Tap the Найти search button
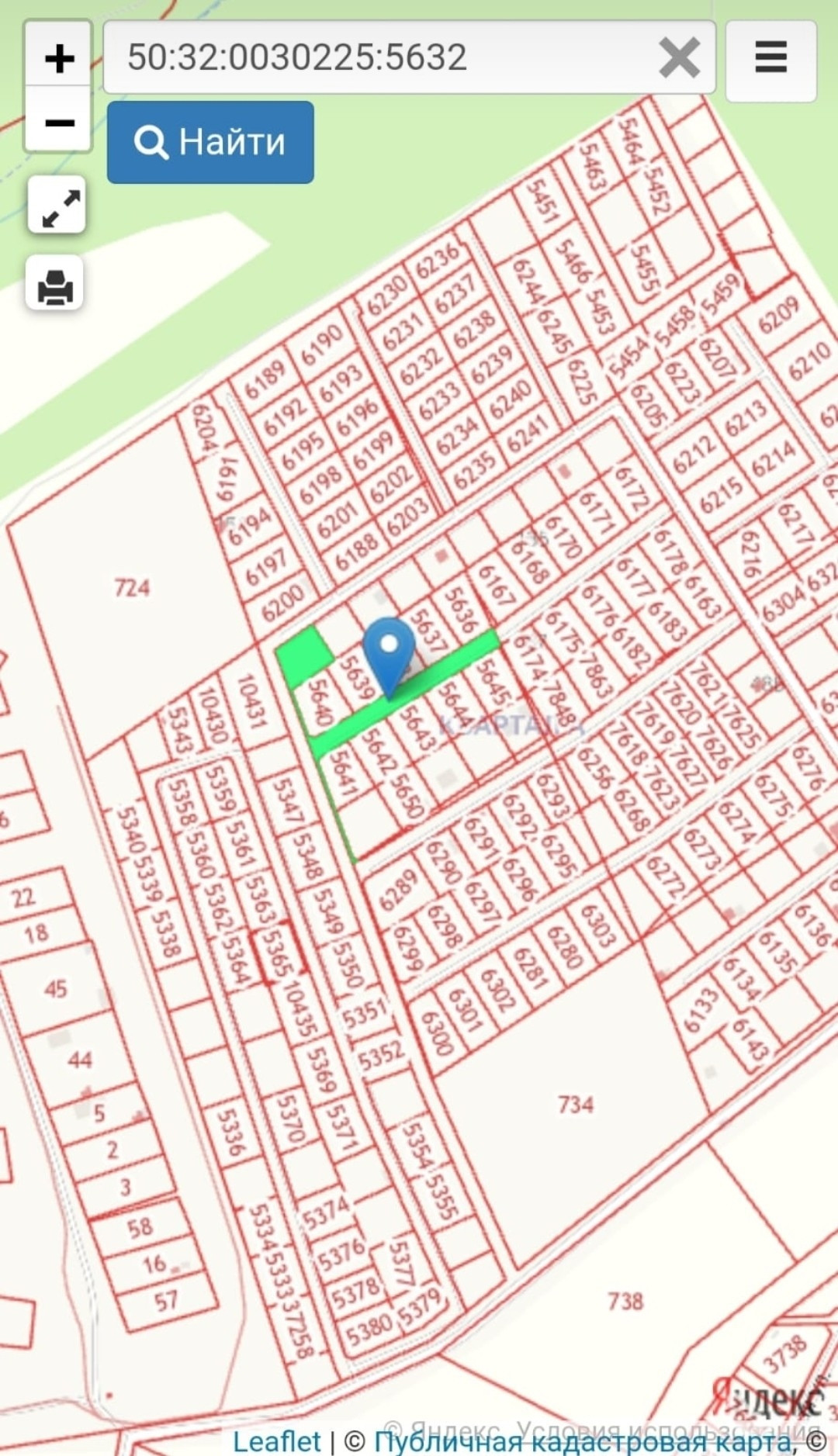This screenshot has height=1456, width=838. tap(210, 143)
